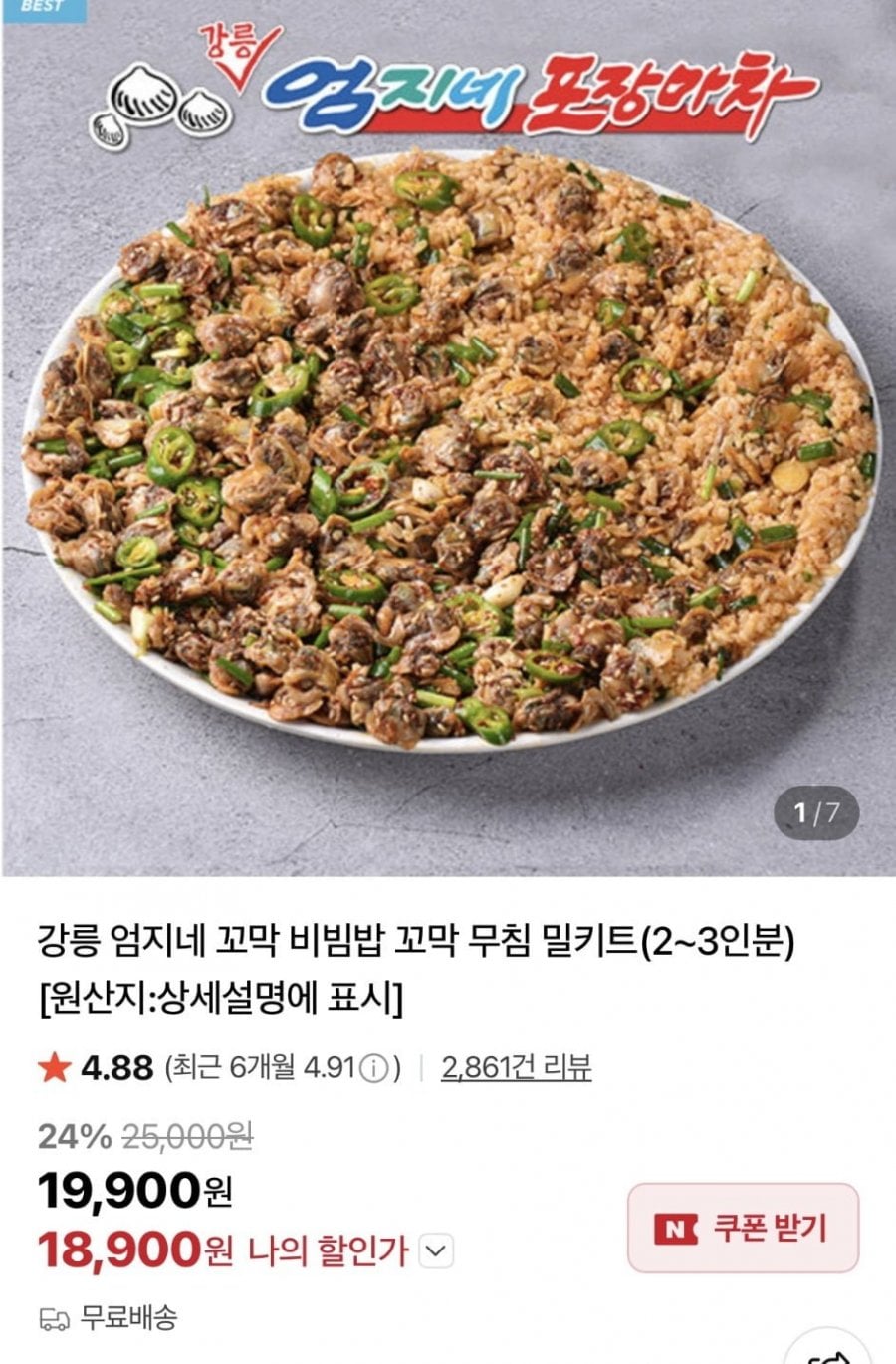This screenshot has width=896, height=1364.
Task: Open the info icon beside the 4.91 rating
Action: 372,1069
